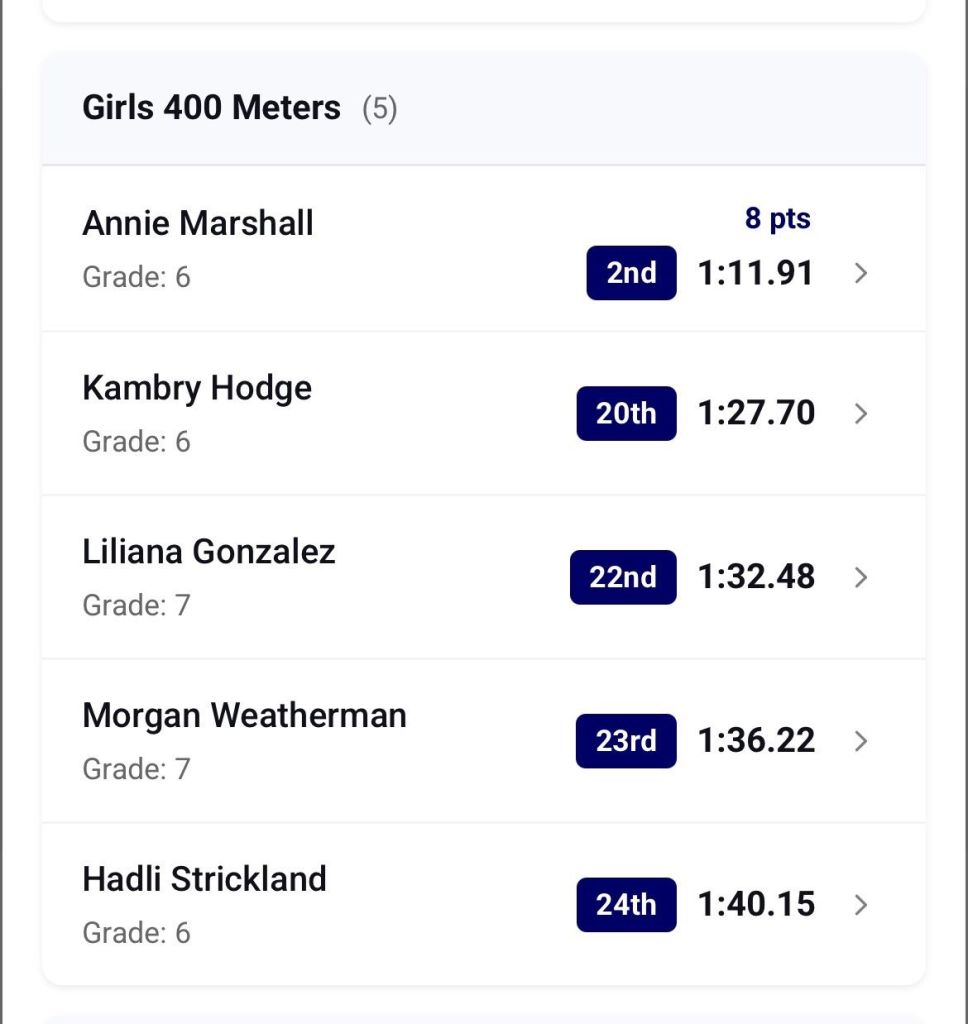The image size is (968, 1024).
Task: View Kambry Hodge's 1:27.70 result details
Action: pyautogui.click(x=483, y=413)
